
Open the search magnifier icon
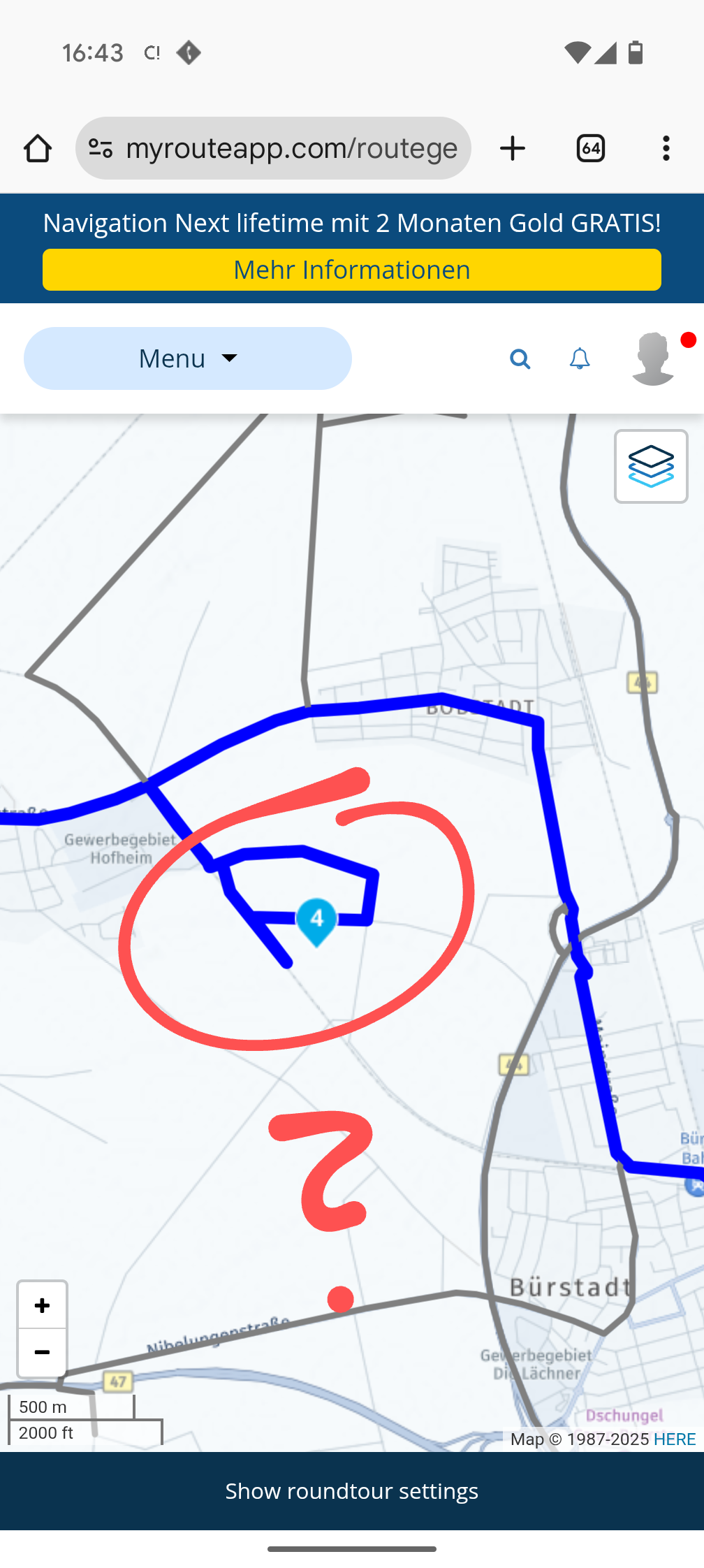click(520, 359)
